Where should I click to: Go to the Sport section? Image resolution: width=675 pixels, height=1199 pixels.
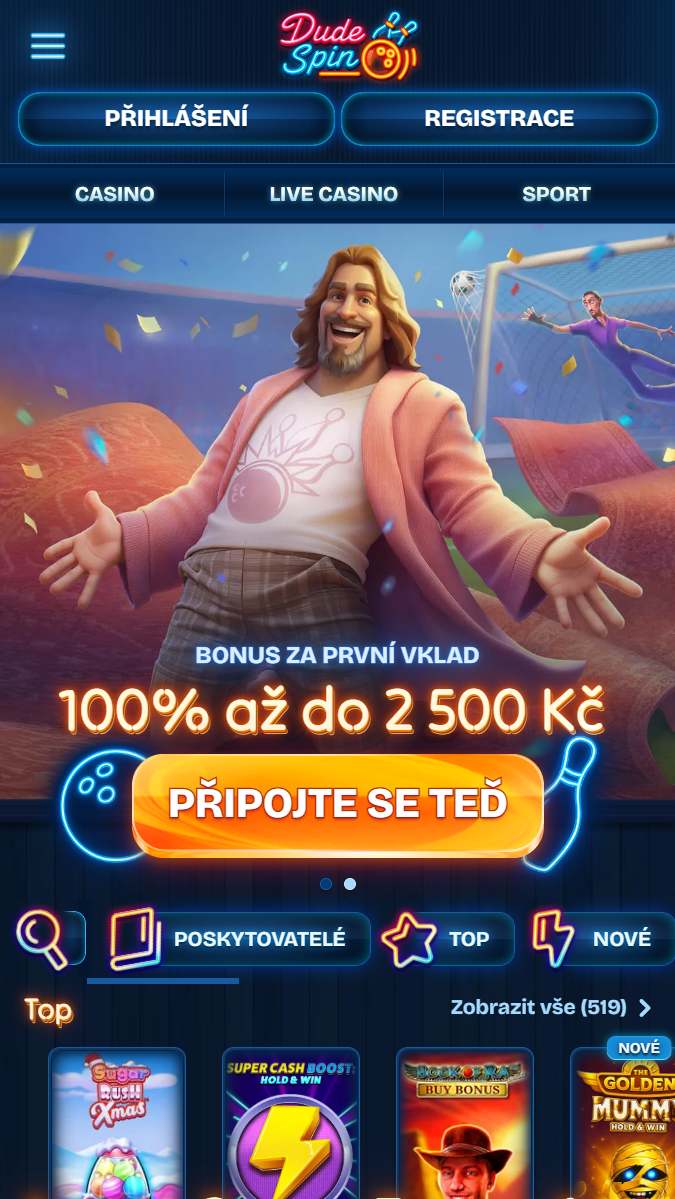pos(556,194)
